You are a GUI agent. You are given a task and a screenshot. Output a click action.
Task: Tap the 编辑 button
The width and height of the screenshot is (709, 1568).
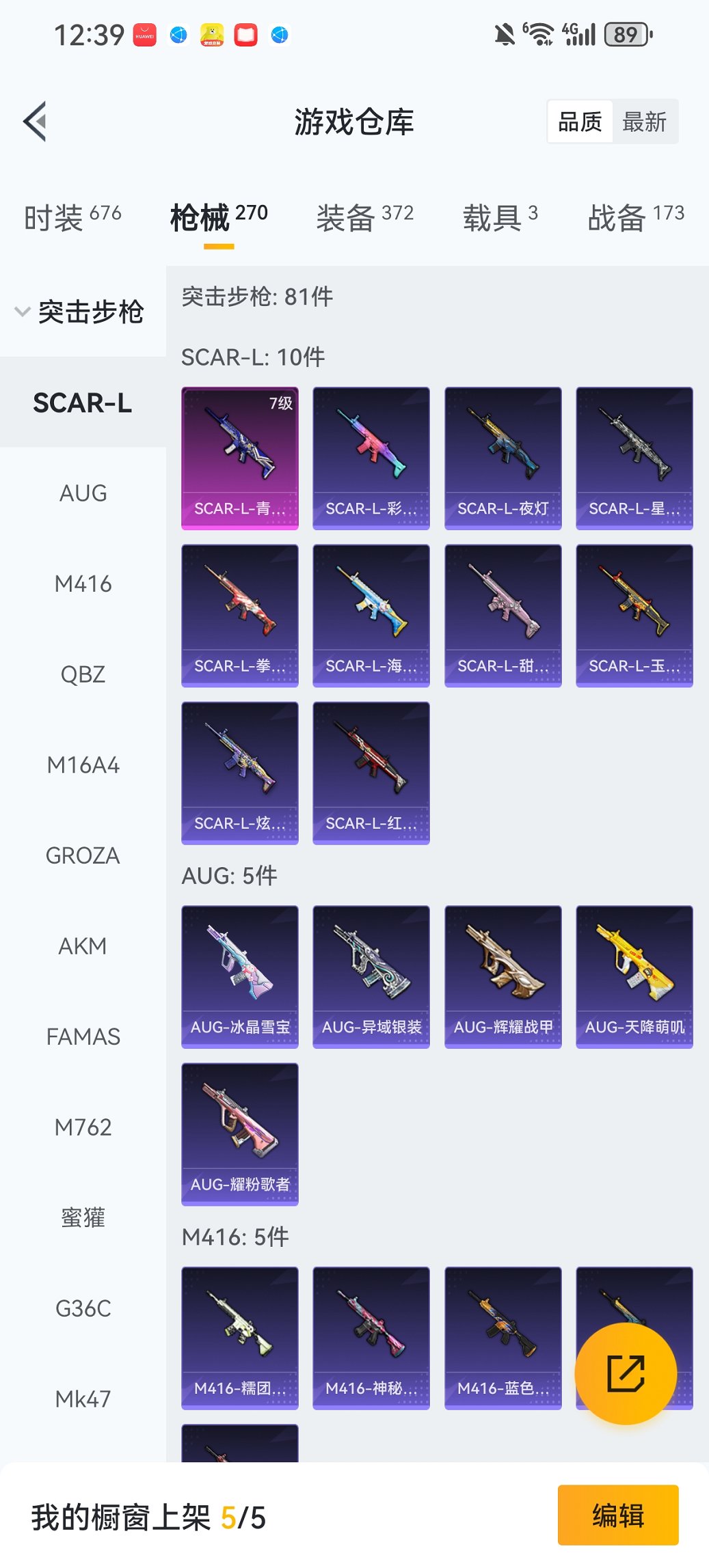tap(617, 1515)
